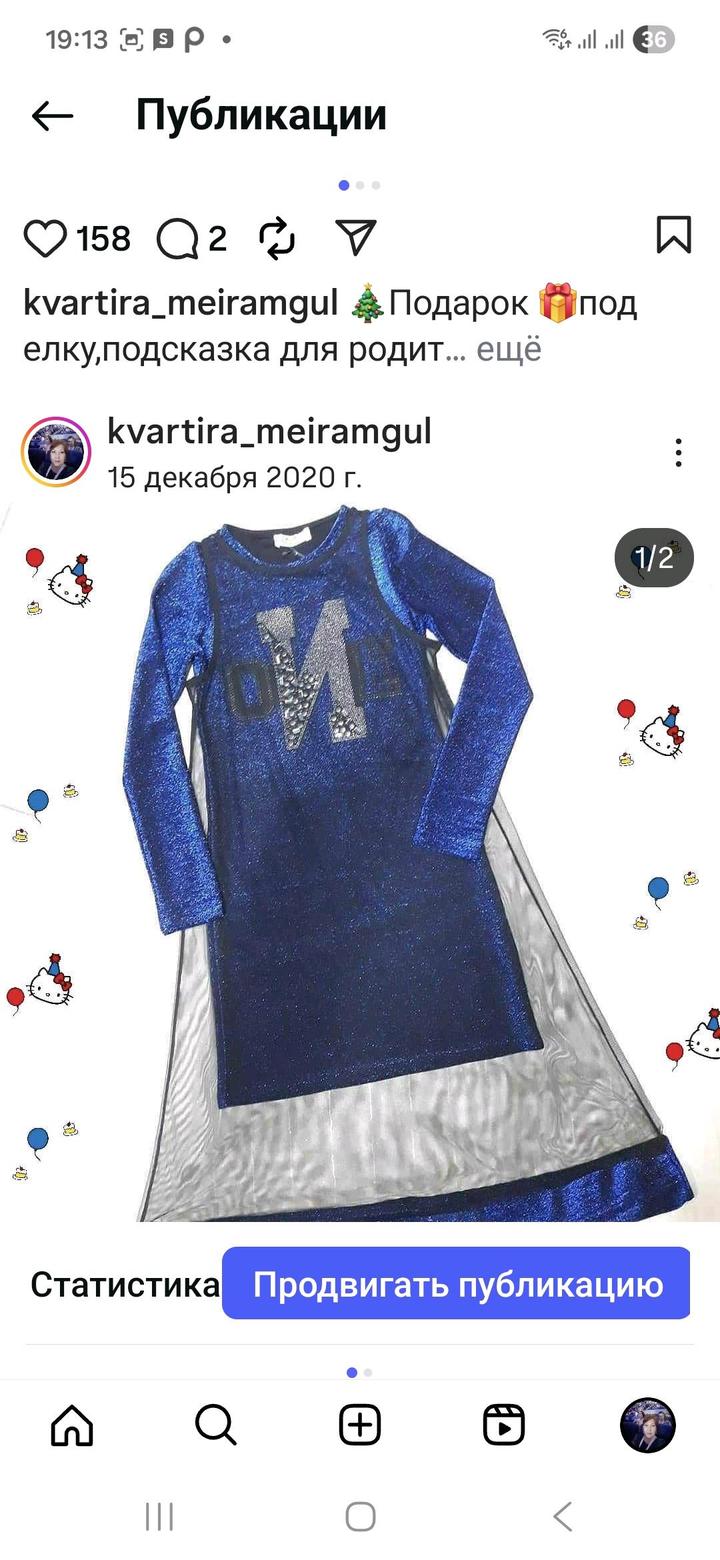Viewport: 720px width, 1560px height.
Task: Open system recent apps
Action: coord(160,1516)
